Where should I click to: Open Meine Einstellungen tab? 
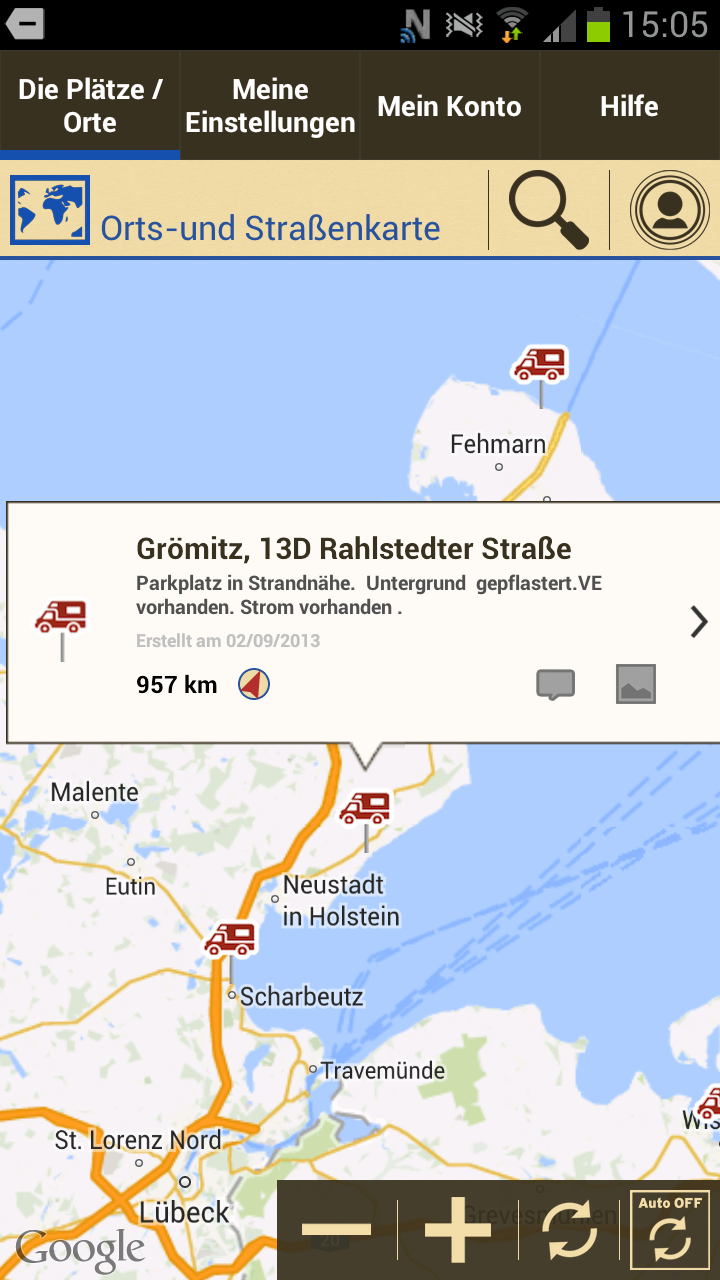click(270, 106)
